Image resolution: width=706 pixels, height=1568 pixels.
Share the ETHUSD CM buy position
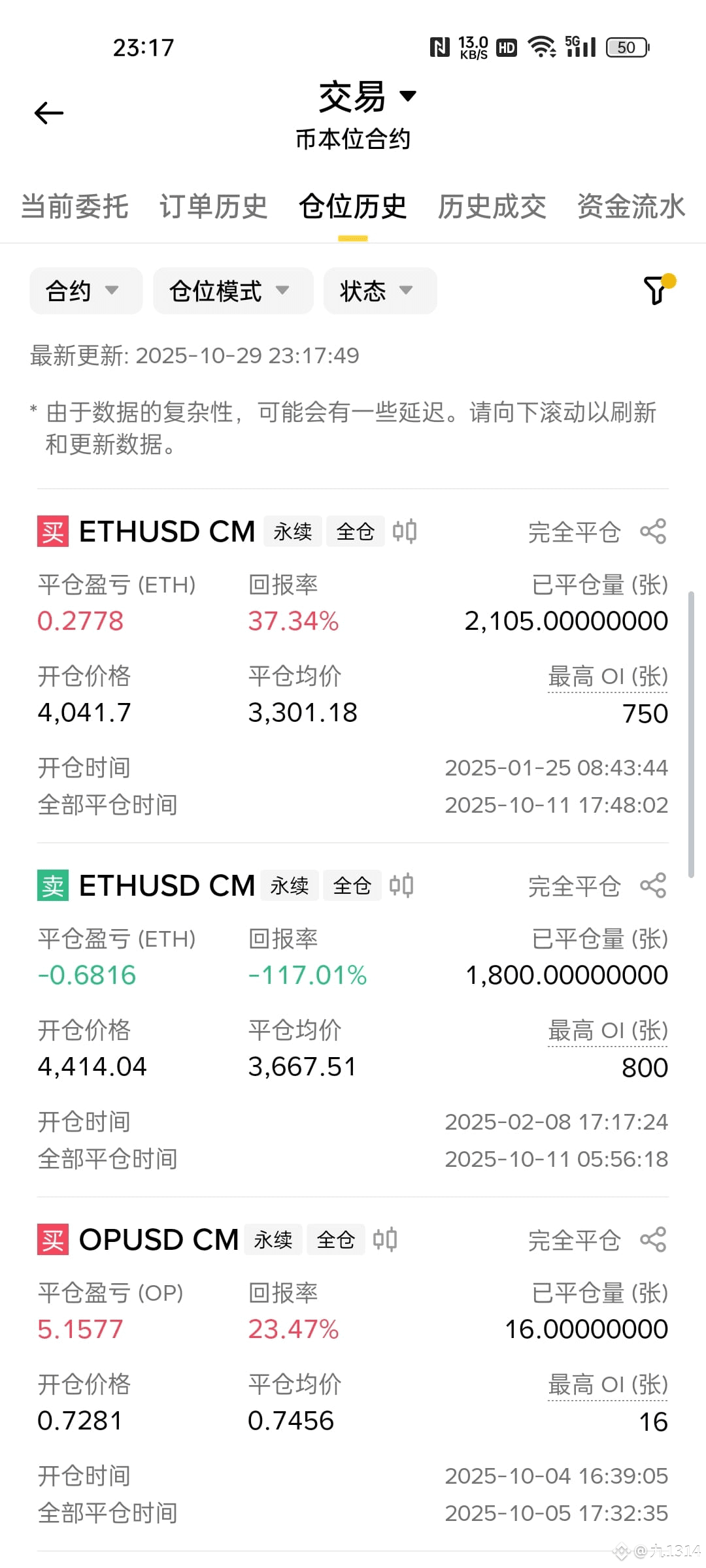pyautogui.click(x=653, y=532)
